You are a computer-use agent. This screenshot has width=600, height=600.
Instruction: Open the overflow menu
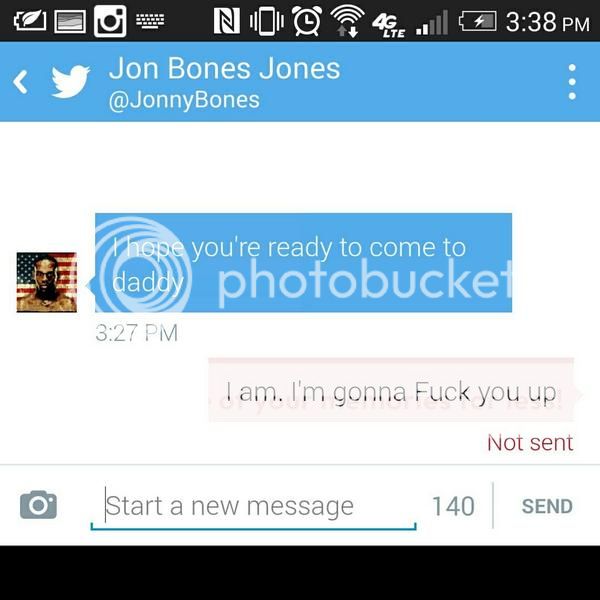pos(572,82)
